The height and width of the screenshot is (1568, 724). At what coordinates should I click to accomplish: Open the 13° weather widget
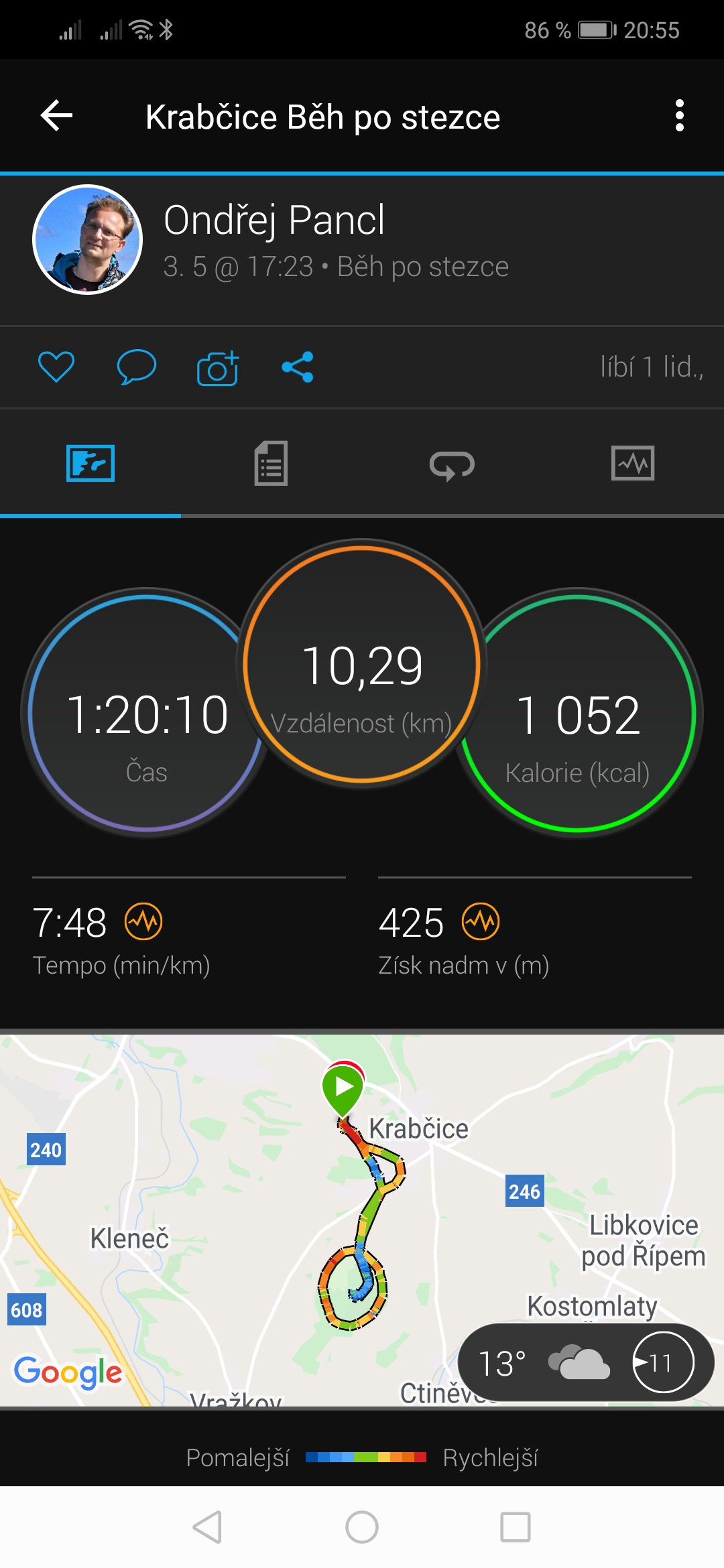click(586, 1362)
